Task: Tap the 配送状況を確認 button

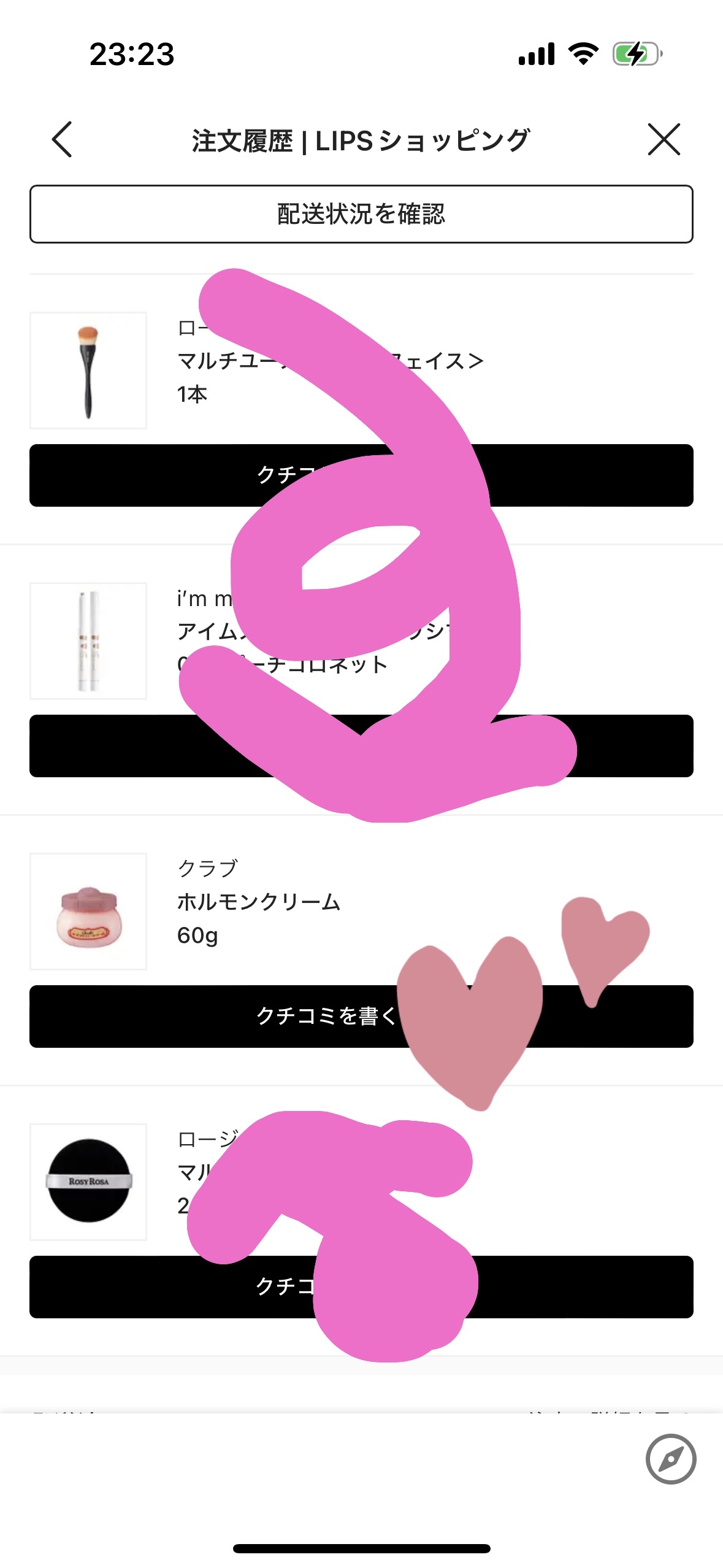Action: click(x=361, y=214)
